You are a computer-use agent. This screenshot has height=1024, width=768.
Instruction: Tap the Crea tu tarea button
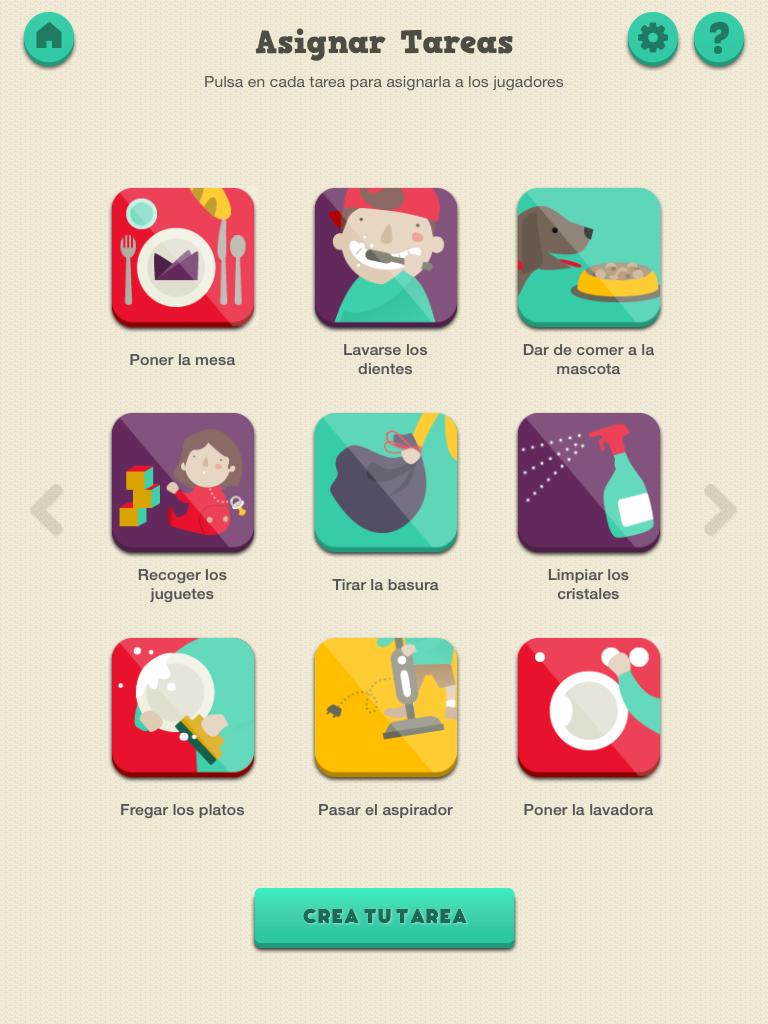click(x=384, y=916)
